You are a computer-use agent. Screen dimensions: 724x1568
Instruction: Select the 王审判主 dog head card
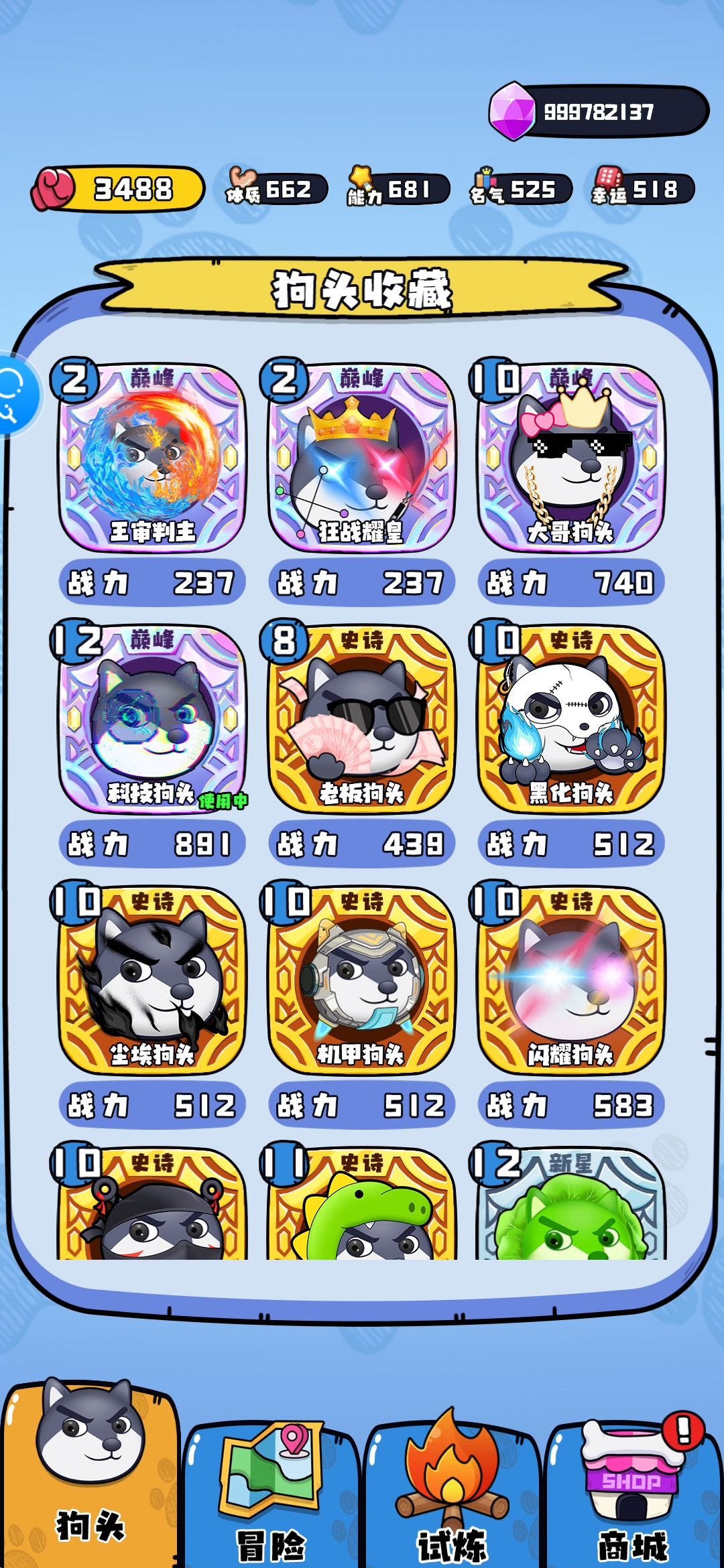click(152, 457)
